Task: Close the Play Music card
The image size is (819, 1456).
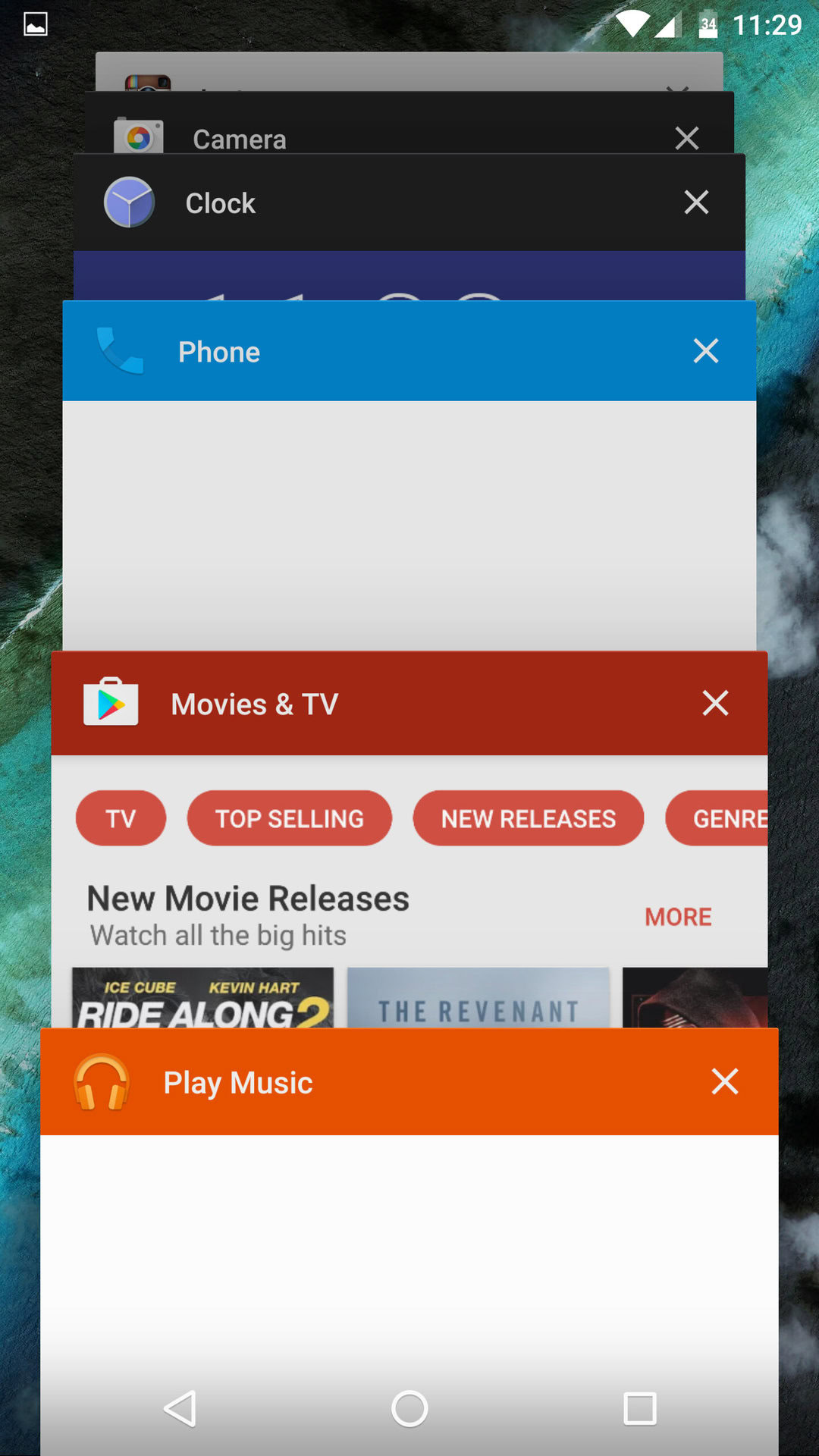Action: [x=724, y=1081]
